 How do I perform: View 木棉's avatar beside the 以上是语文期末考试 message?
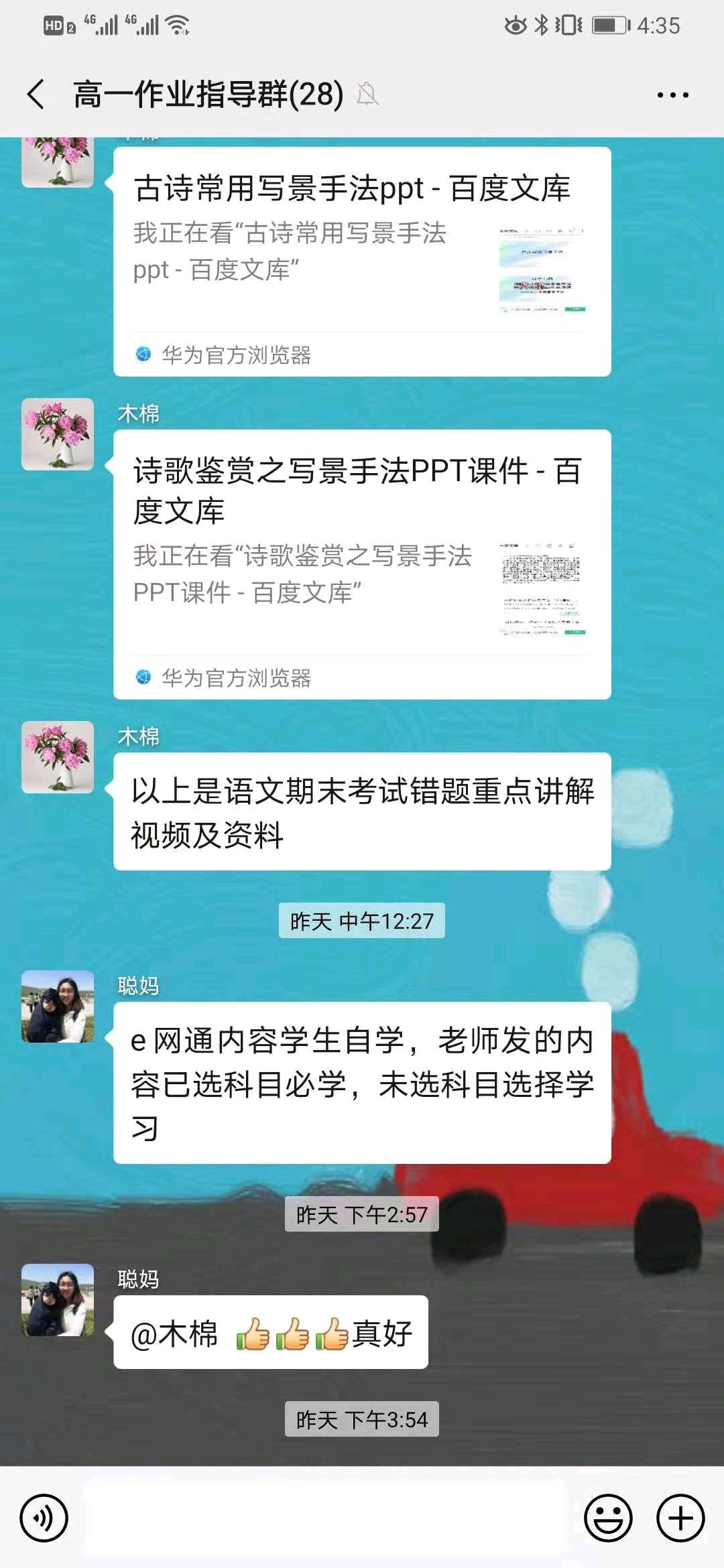coord(58,757)
